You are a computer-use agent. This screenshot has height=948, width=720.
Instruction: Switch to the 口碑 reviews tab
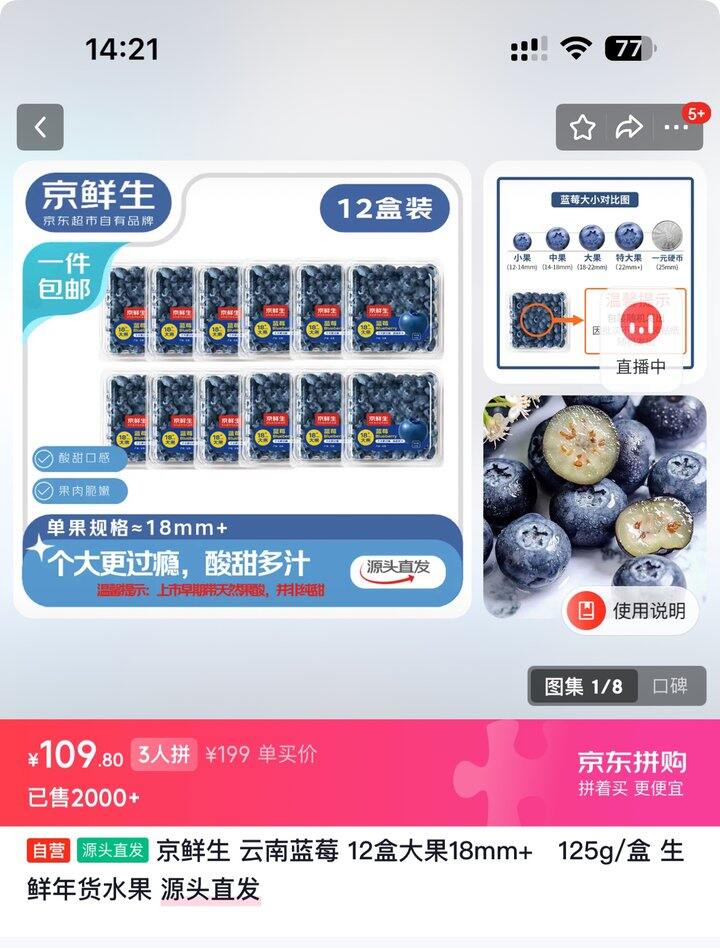coord(670,687)
